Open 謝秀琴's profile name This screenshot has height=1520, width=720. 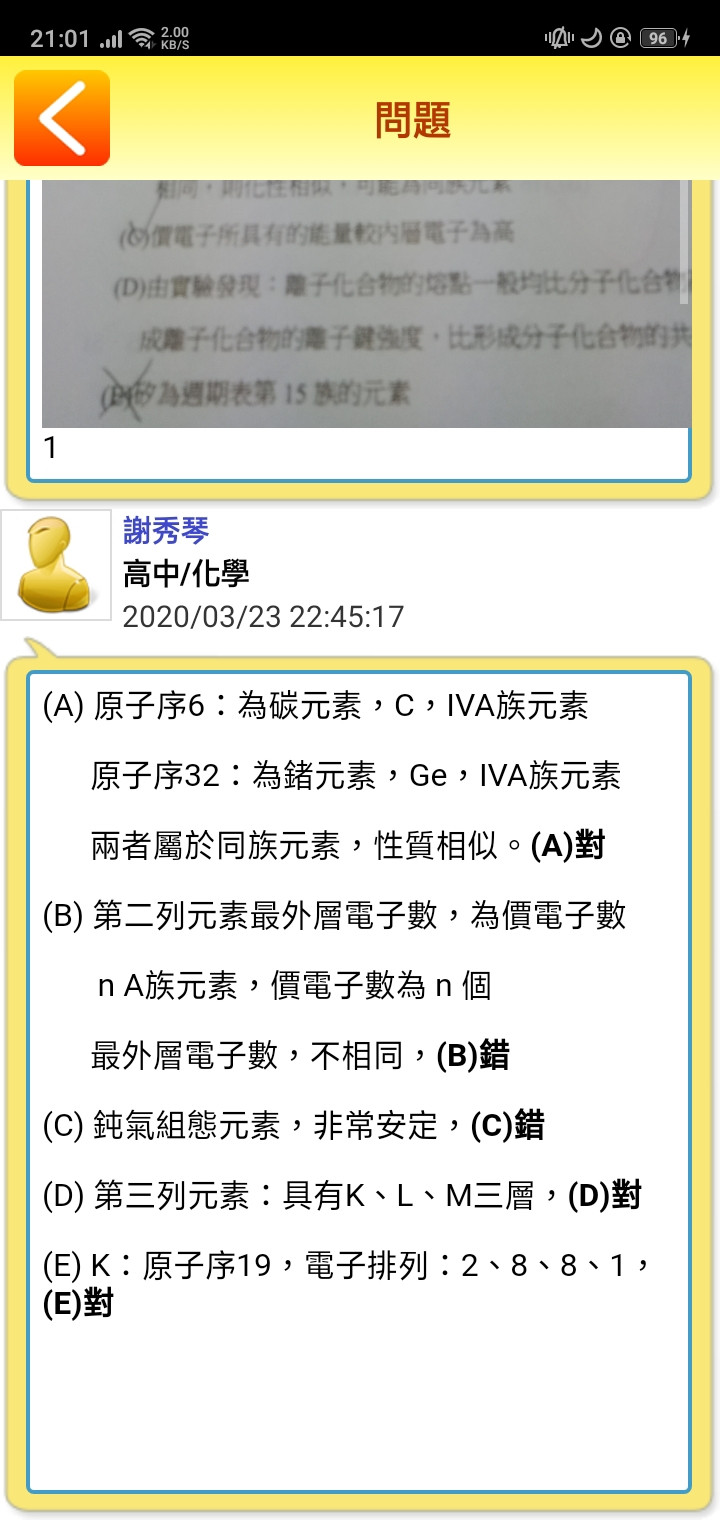[166, 531]
